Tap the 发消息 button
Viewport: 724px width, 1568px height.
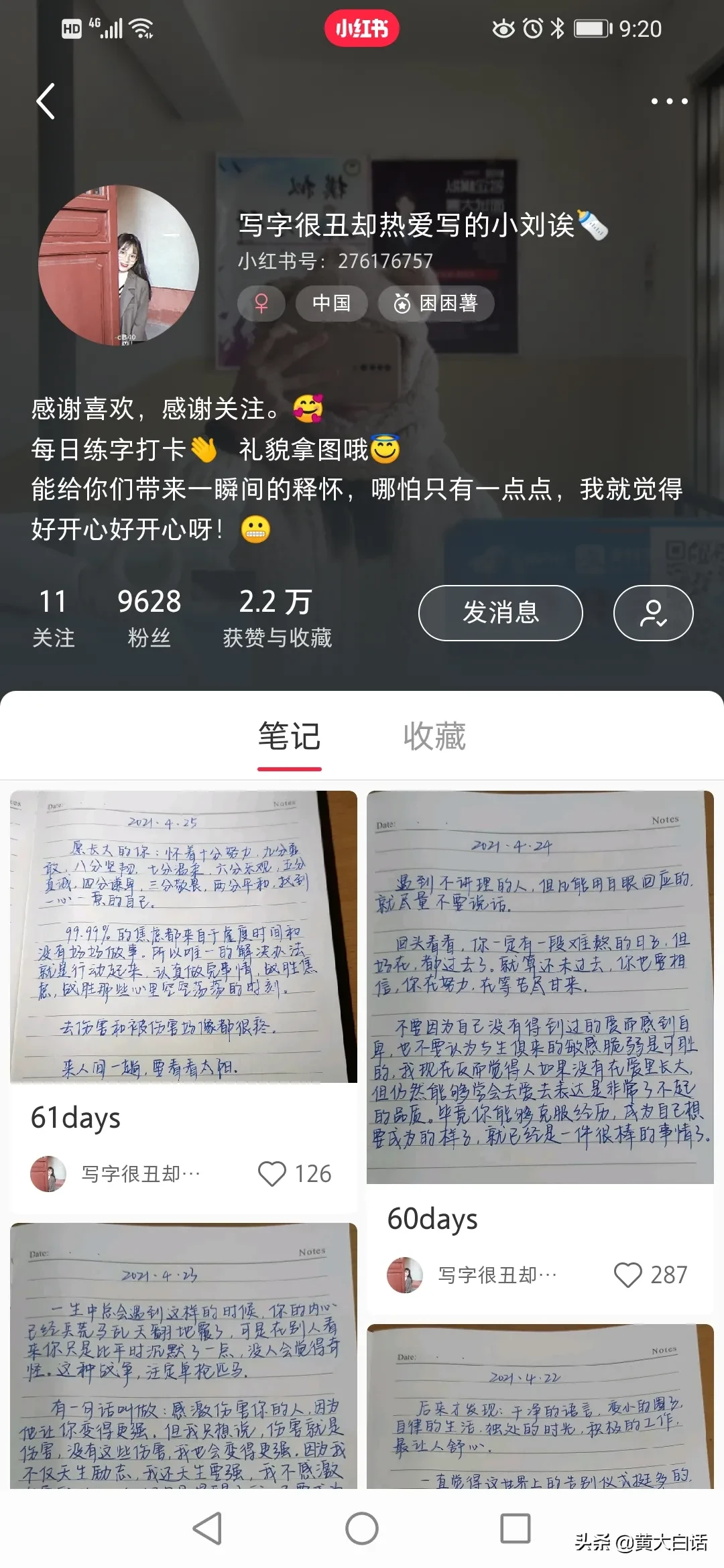pyautogui.click(x=500, y=612)
